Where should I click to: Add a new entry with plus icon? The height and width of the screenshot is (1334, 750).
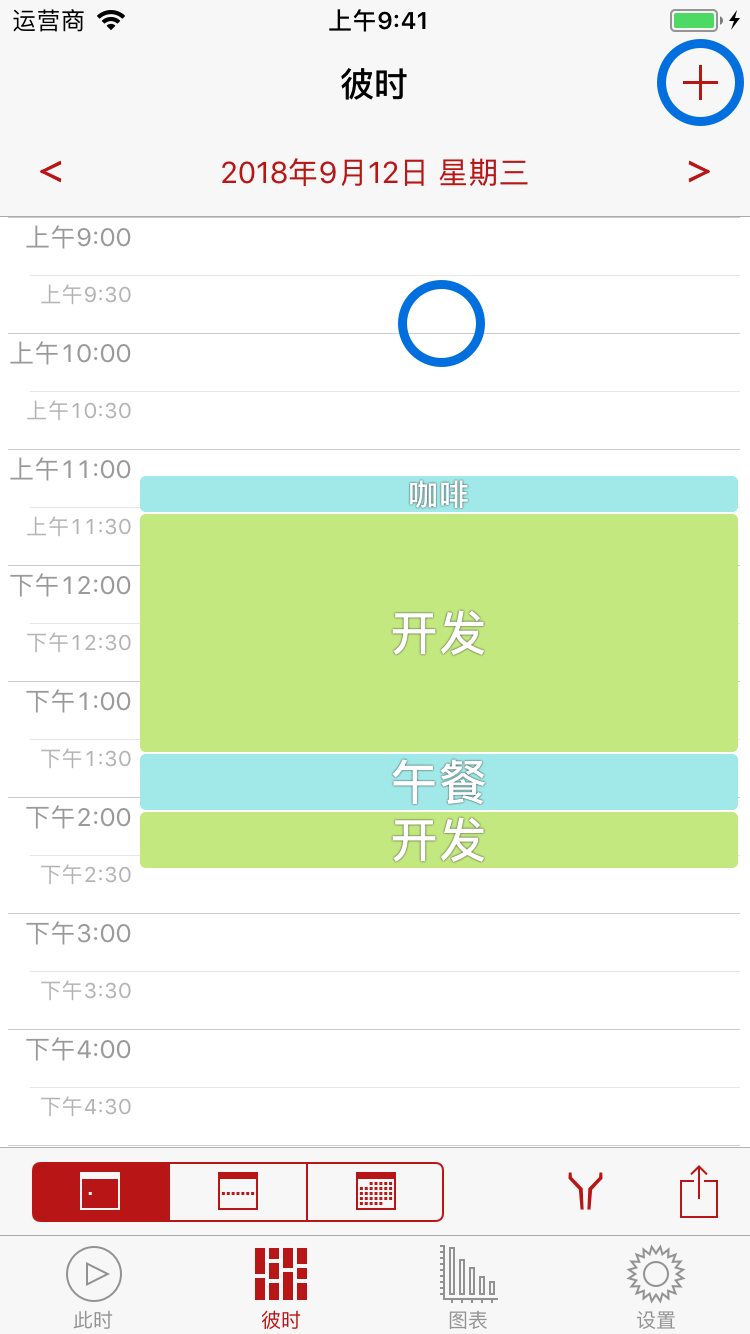click(x=700, y=83)
